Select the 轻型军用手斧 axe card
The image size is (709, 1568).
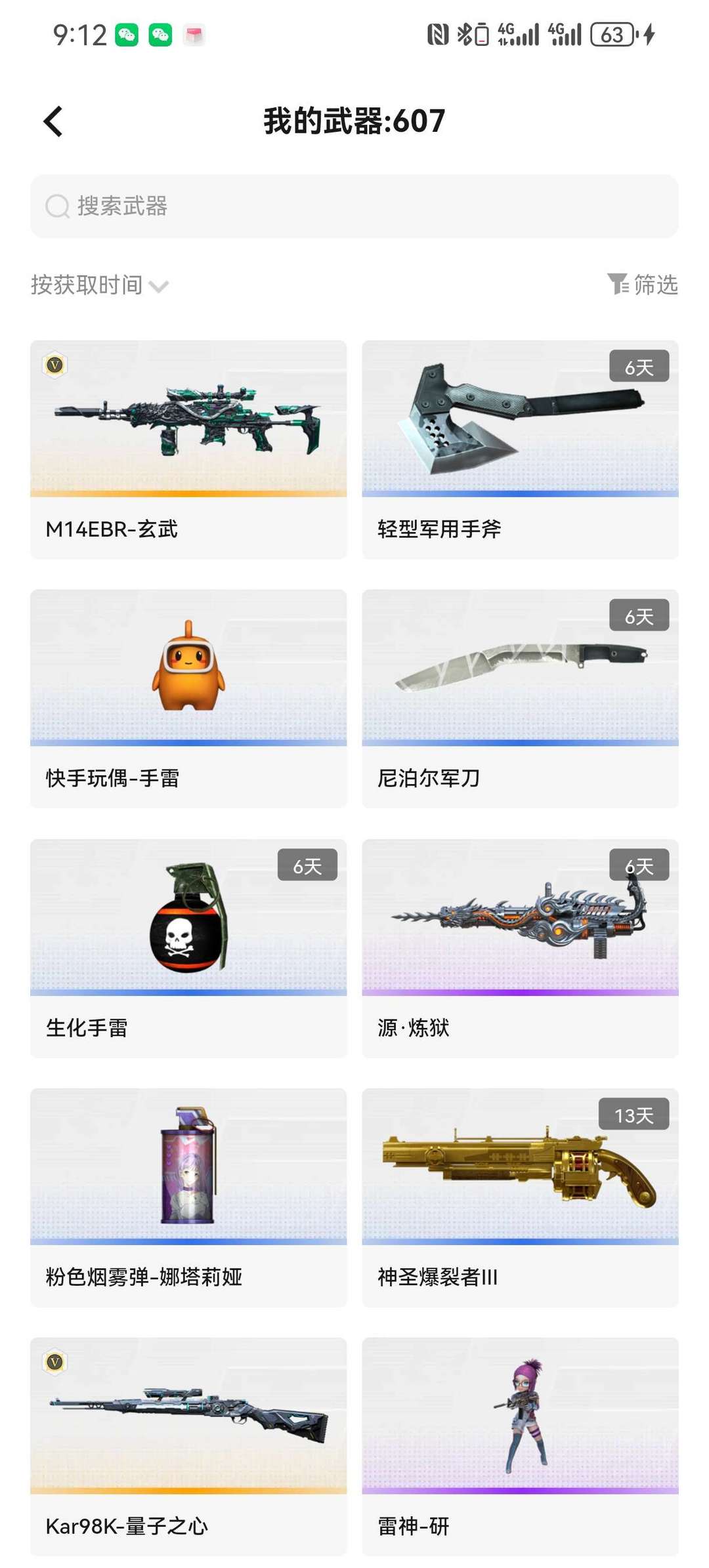point(520,449)
